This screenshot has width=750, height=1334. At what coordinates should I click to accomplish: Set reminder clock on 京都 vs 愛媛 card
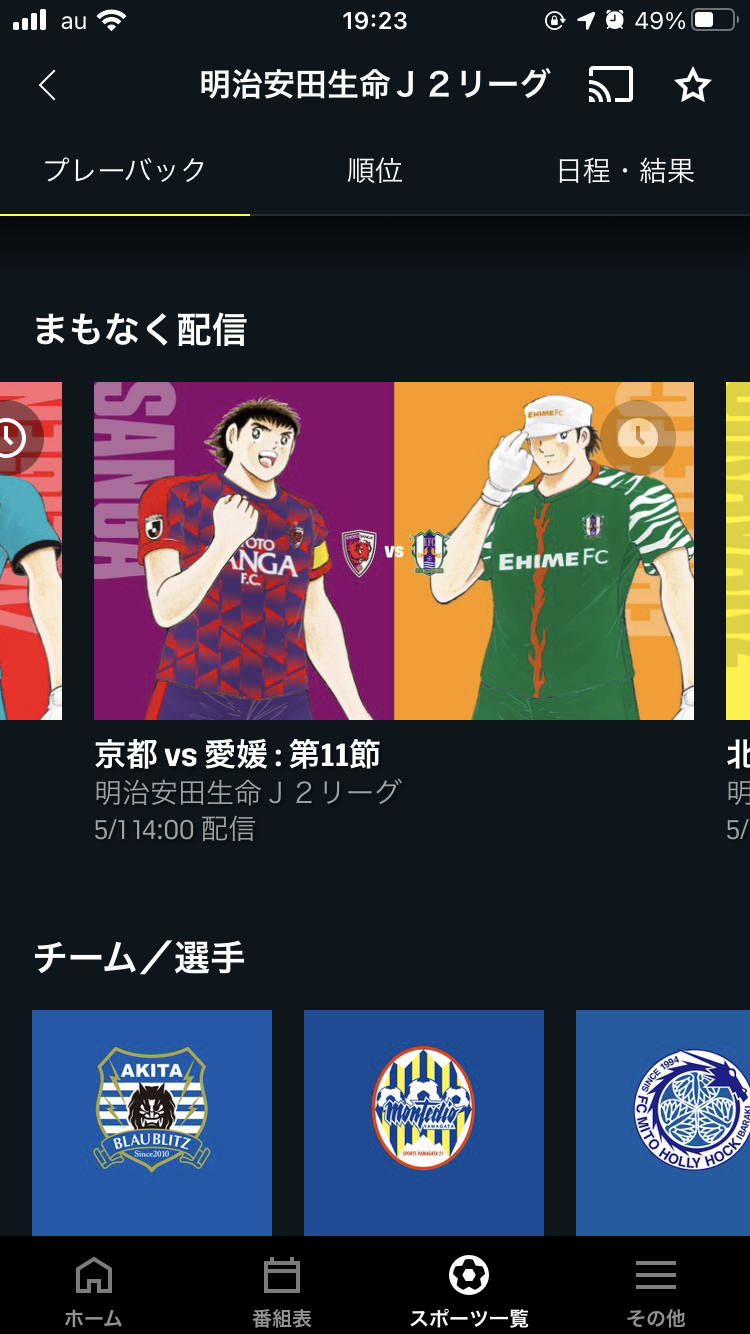coord(638,436)
